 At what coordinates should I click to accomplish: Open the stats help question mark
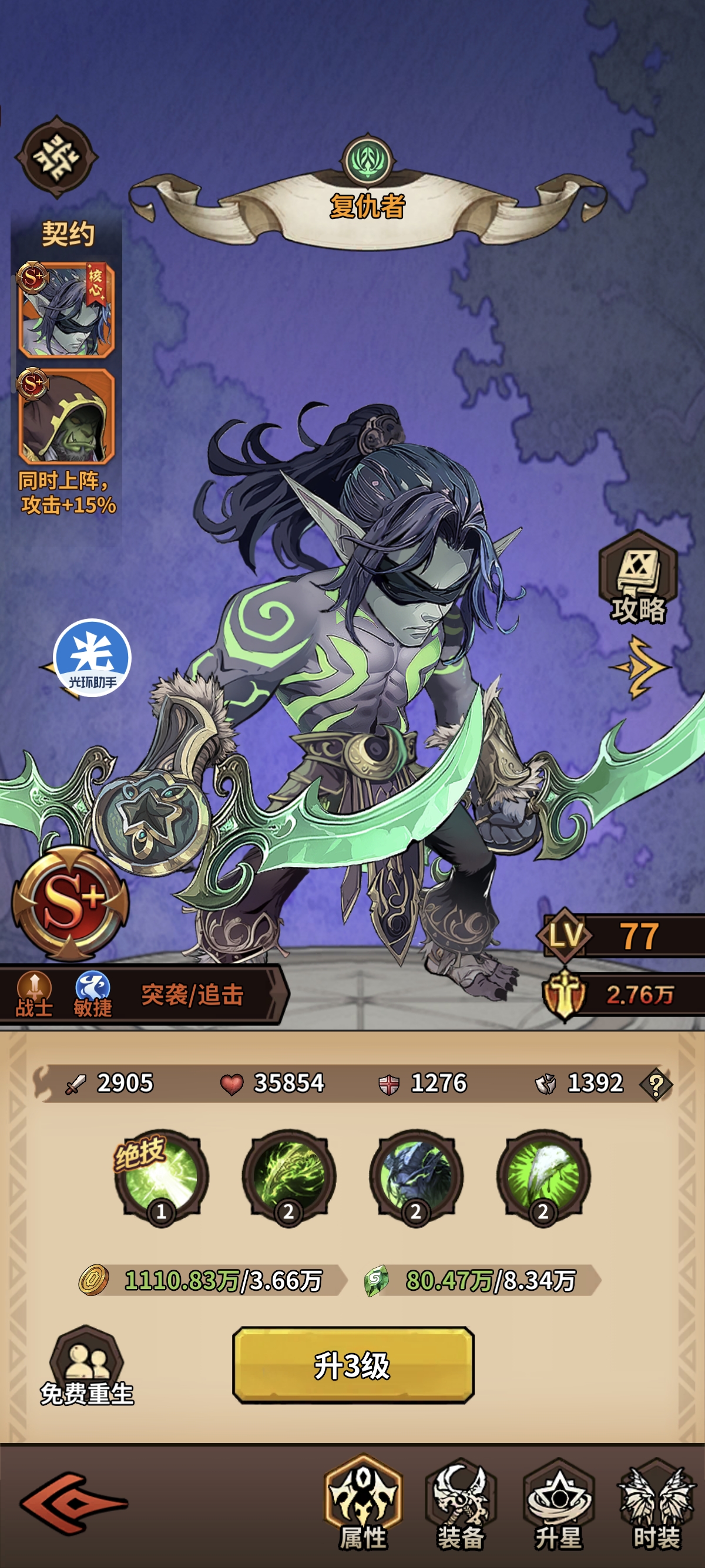[656, 1084]
